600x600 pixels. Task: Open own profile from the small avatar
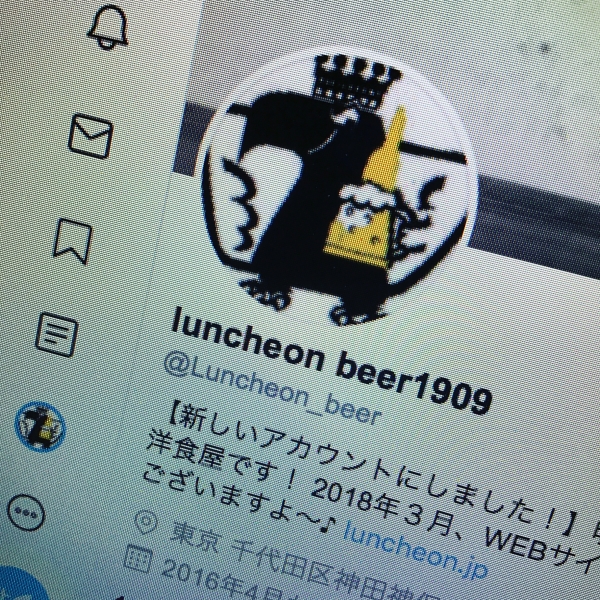(41, 425)
